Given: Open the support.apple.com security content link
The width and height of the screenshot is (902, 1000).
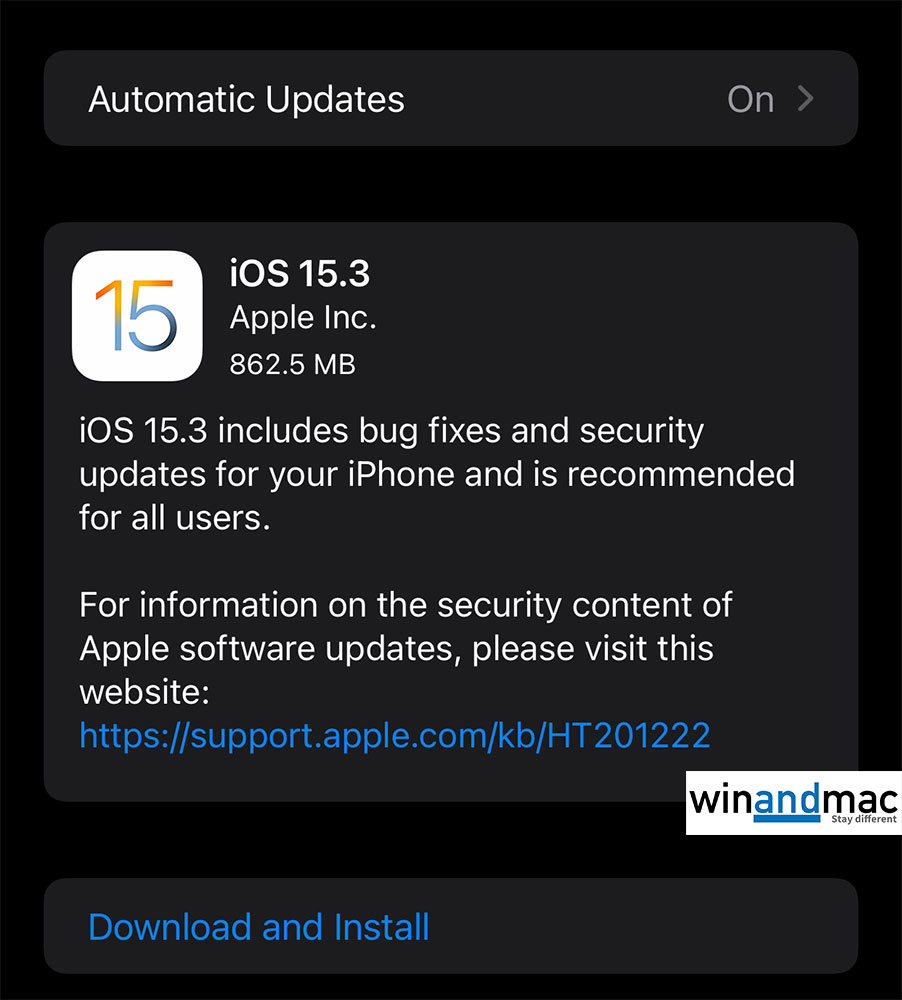Looking at the screenshot, I should click(394, 736).
